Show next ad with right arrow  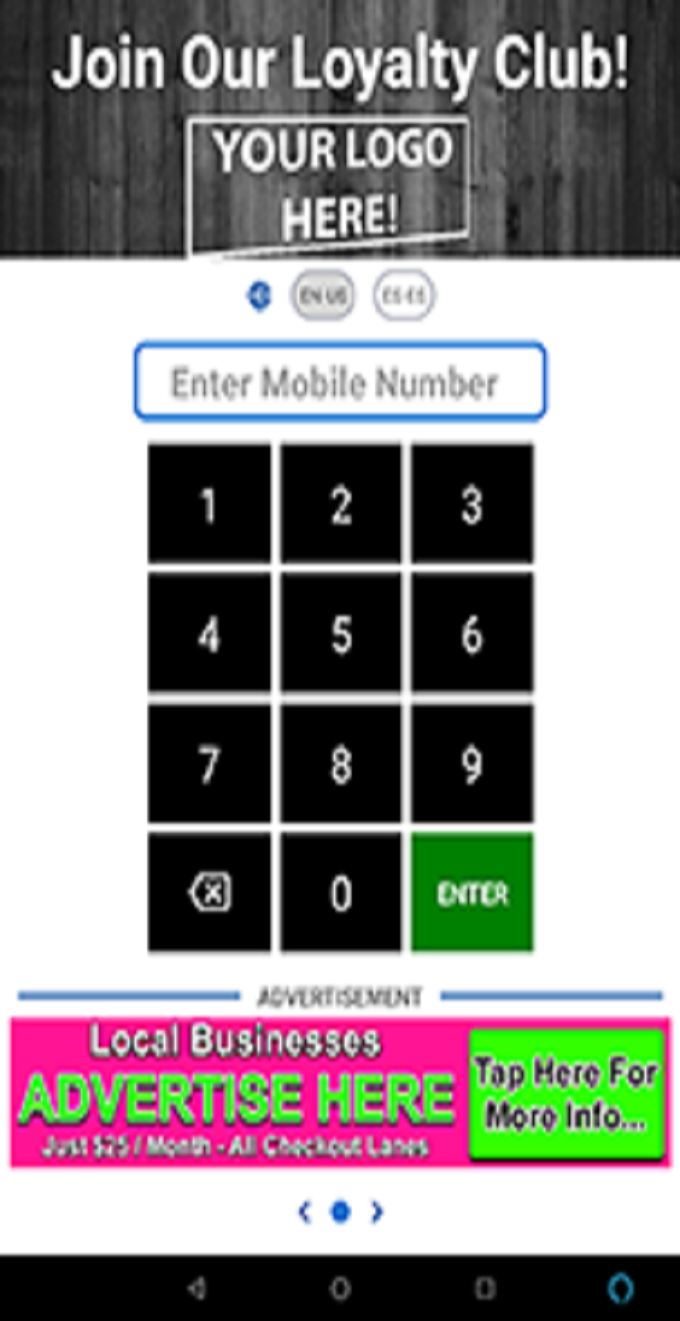[377, 1212]
